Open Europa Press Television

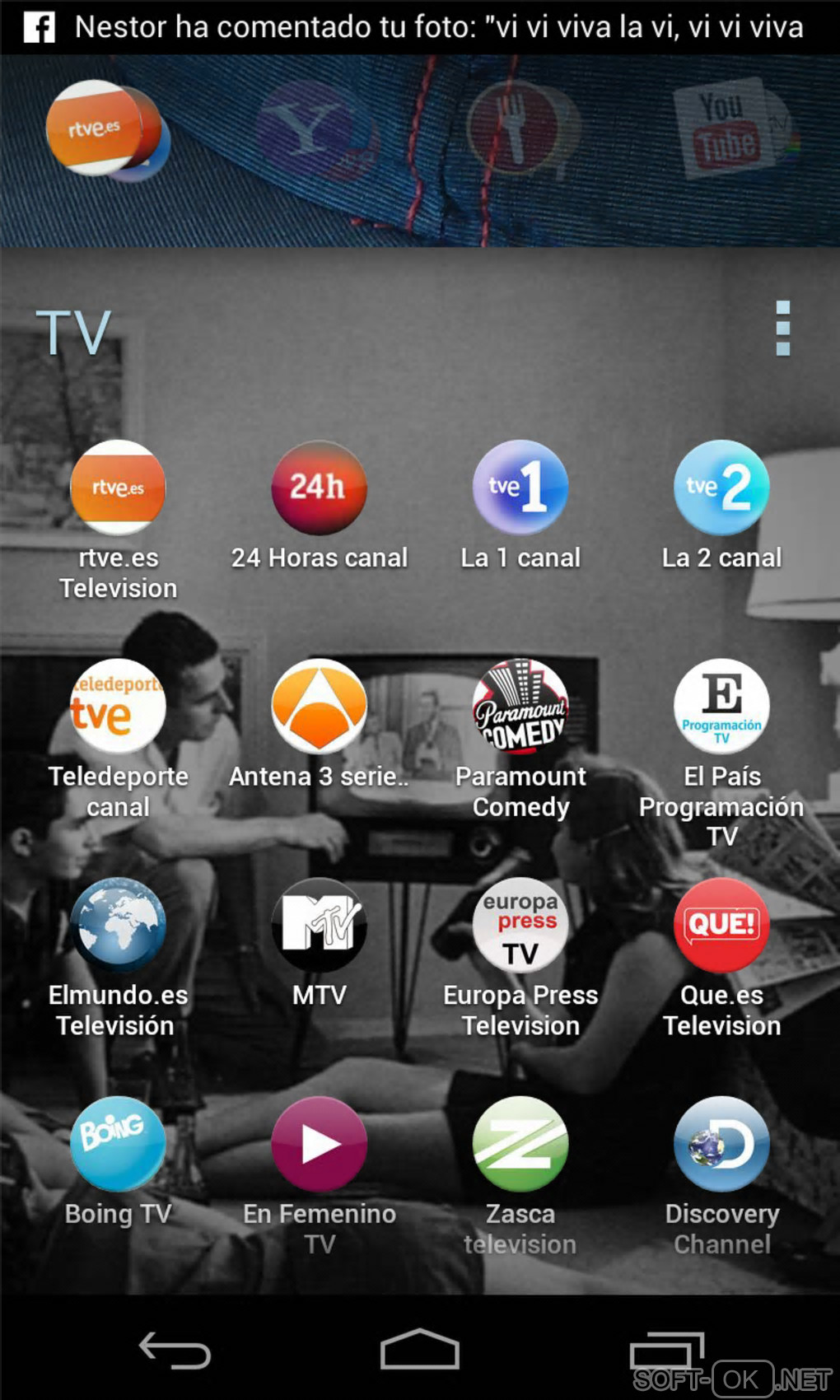520,926
